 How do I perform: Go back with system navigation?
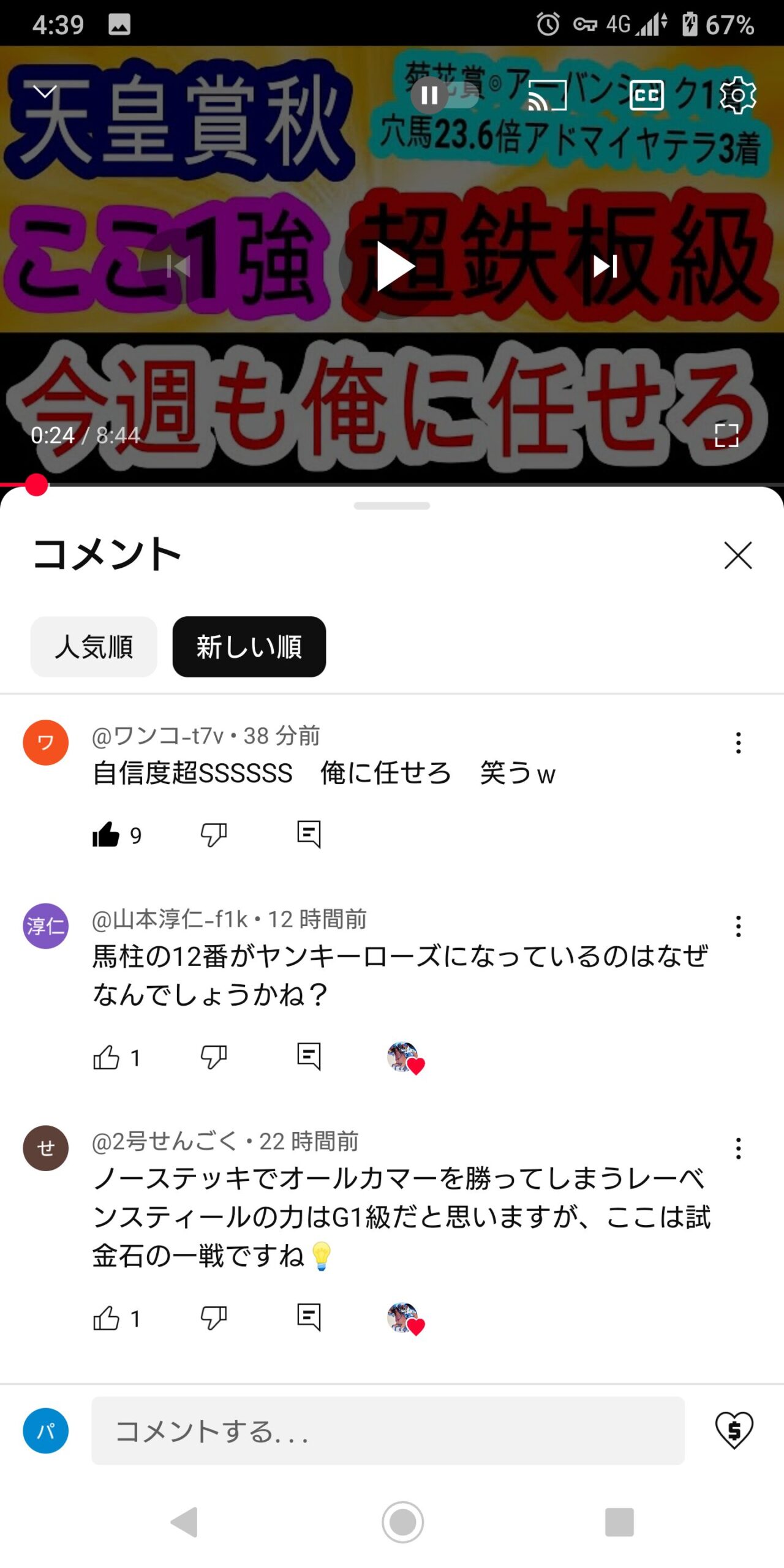coord(184,1522)
